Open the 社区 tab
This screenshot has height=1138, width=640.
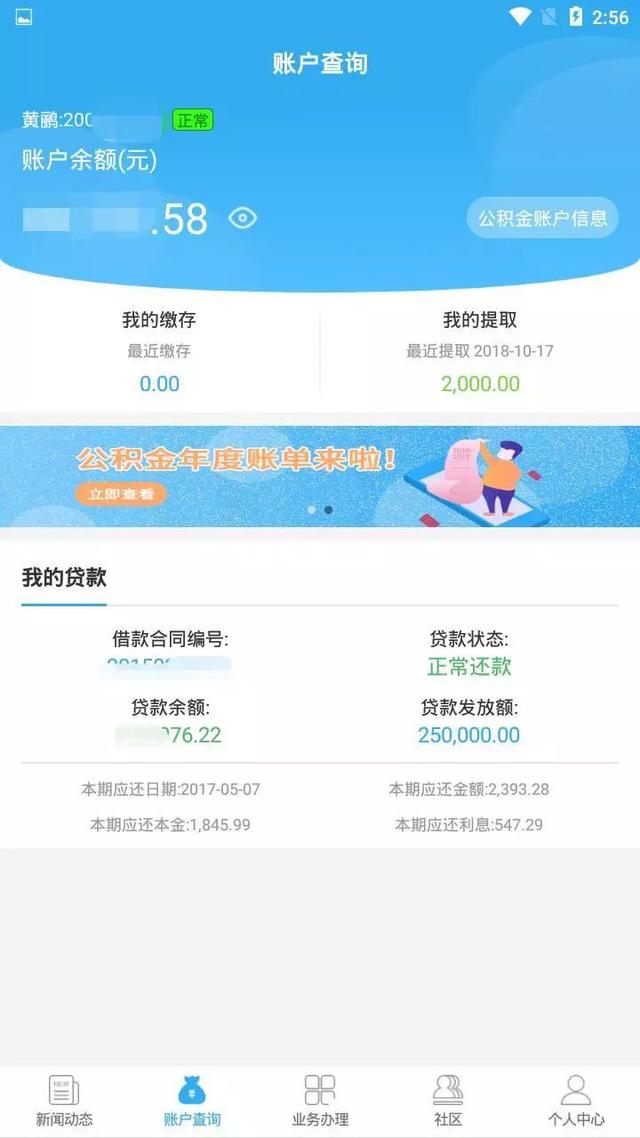448,1100
